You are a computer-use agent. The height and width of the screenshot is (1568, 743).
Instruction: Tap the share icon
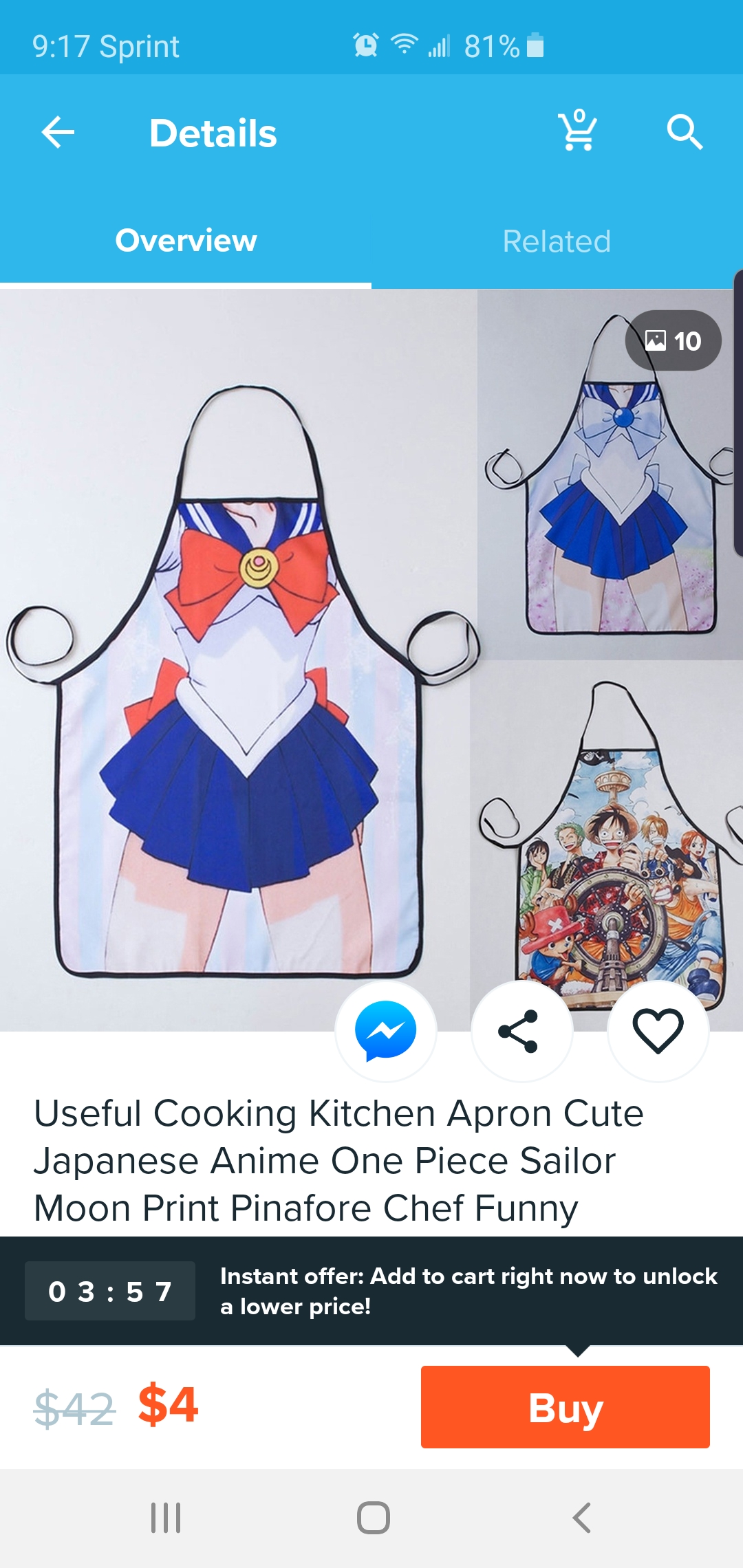521,1031
